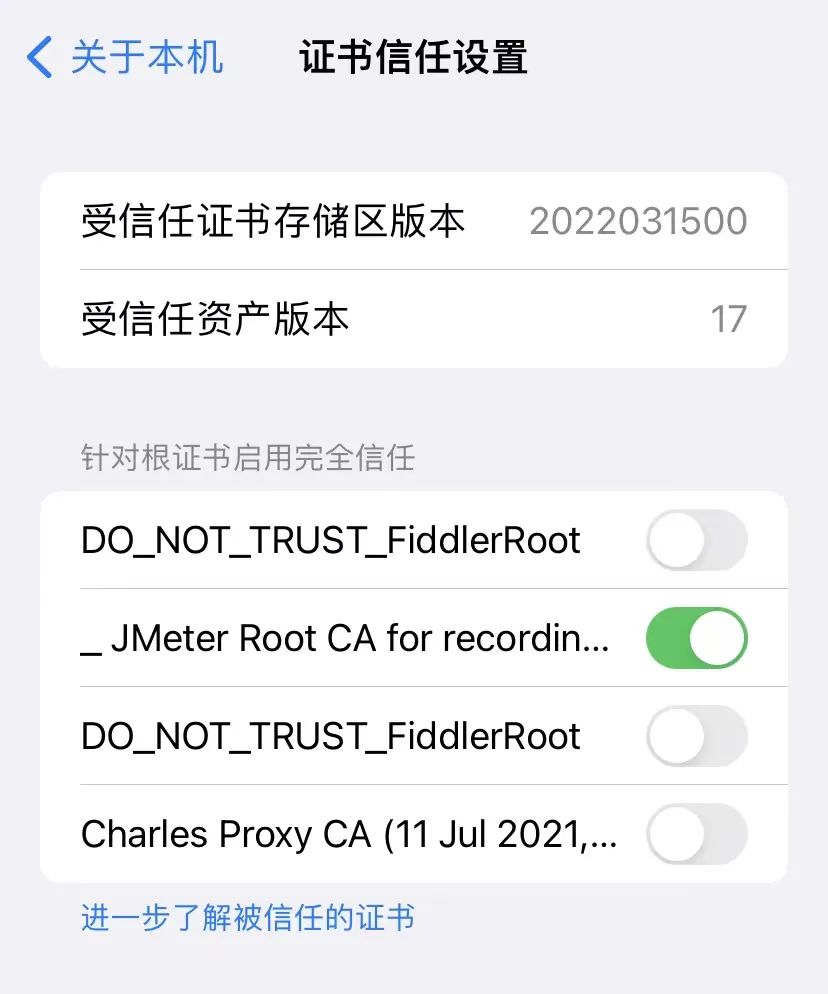Select the trust store version value 2022031500
Viewport: 828px width, 994px height.
coord(638,221)
